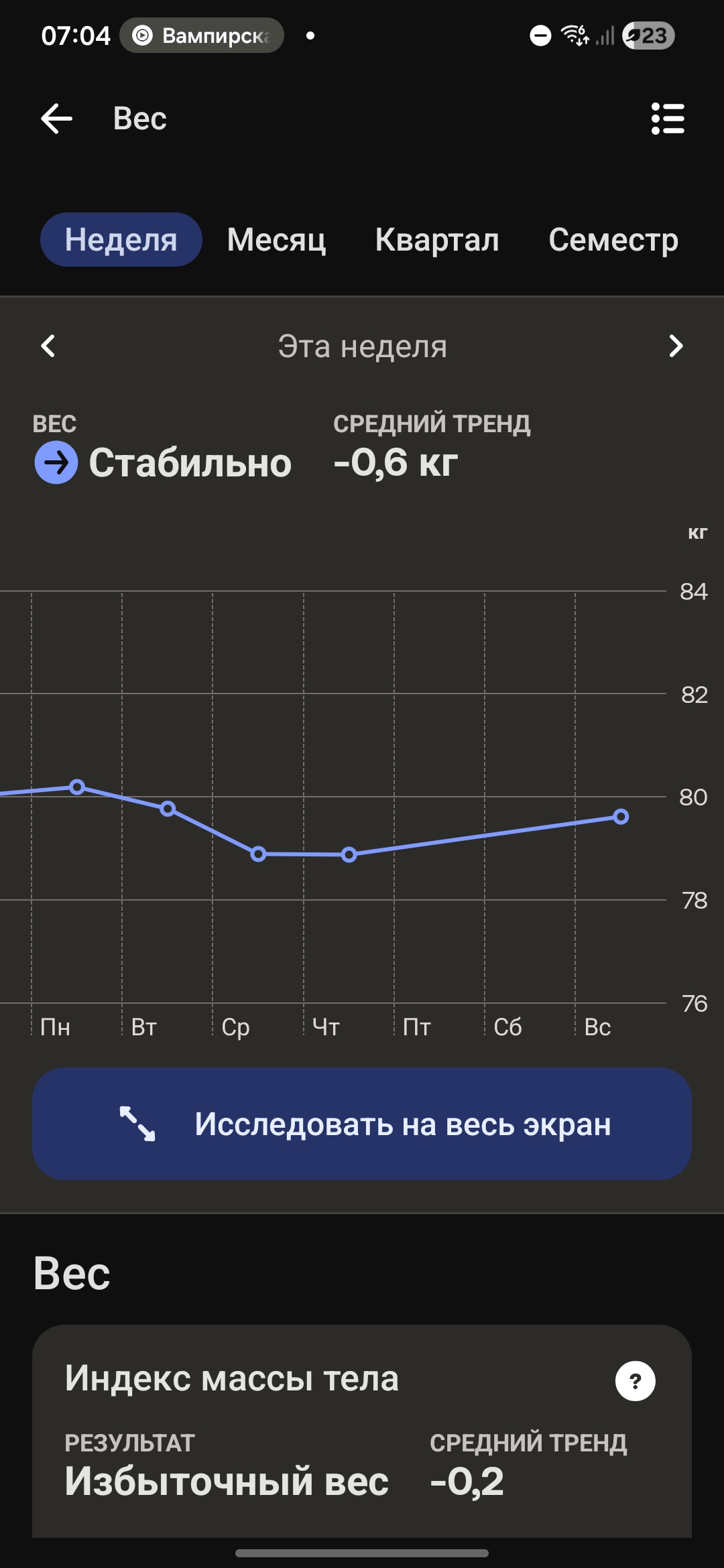Viewport: 724px width, 1568px height.
Task: Open the list view icon
Action: coord(668,119)
